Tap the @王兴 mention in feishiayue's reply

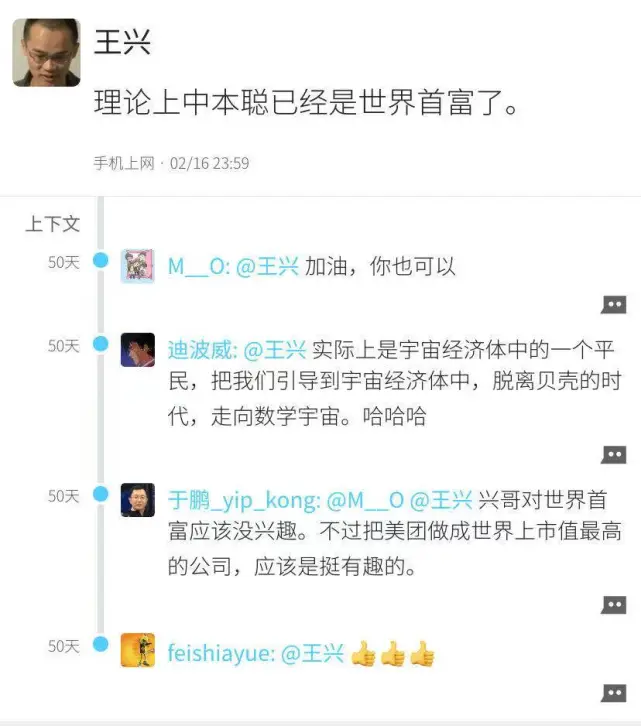tap(311, 654)
